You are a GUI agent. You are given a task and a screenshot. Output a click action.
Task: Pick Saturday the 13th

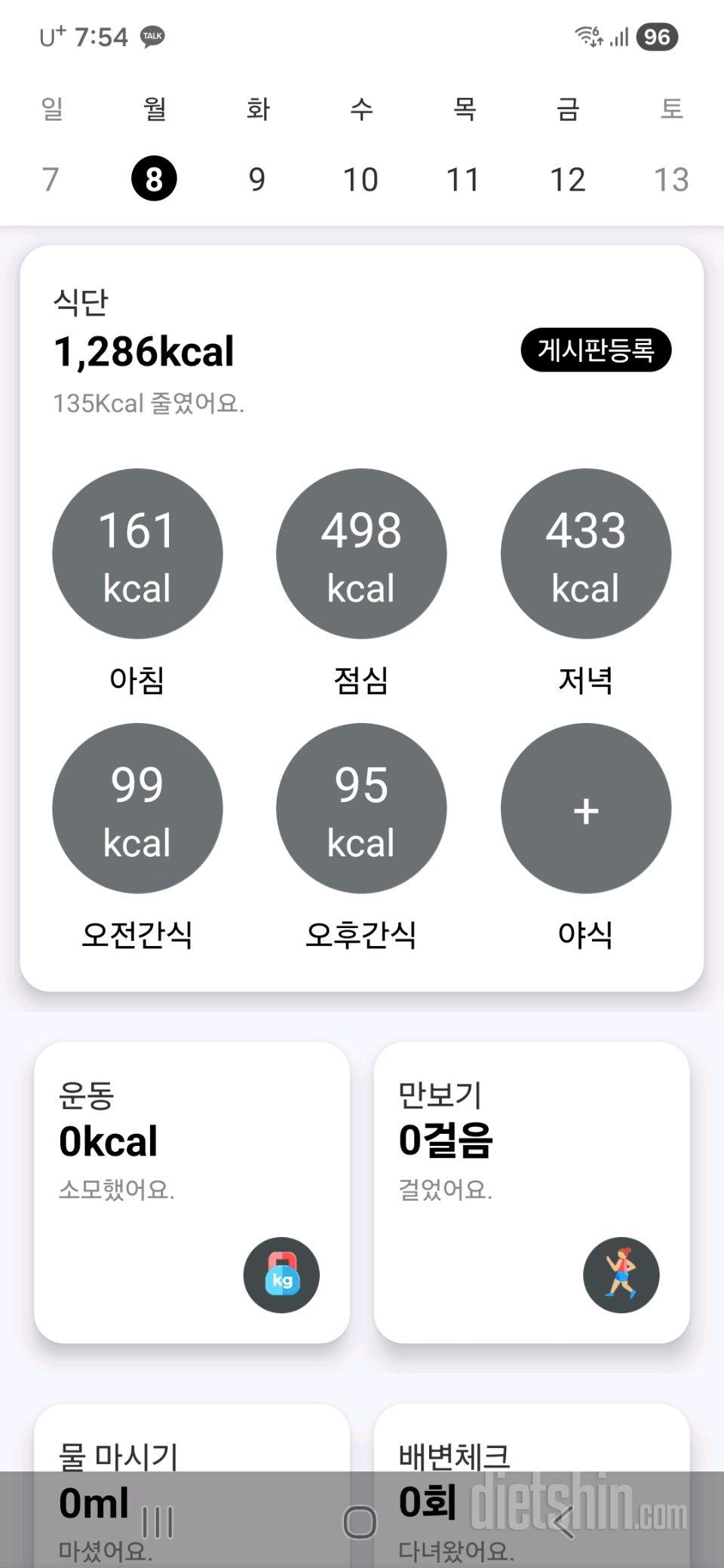(x=671, y=179)
